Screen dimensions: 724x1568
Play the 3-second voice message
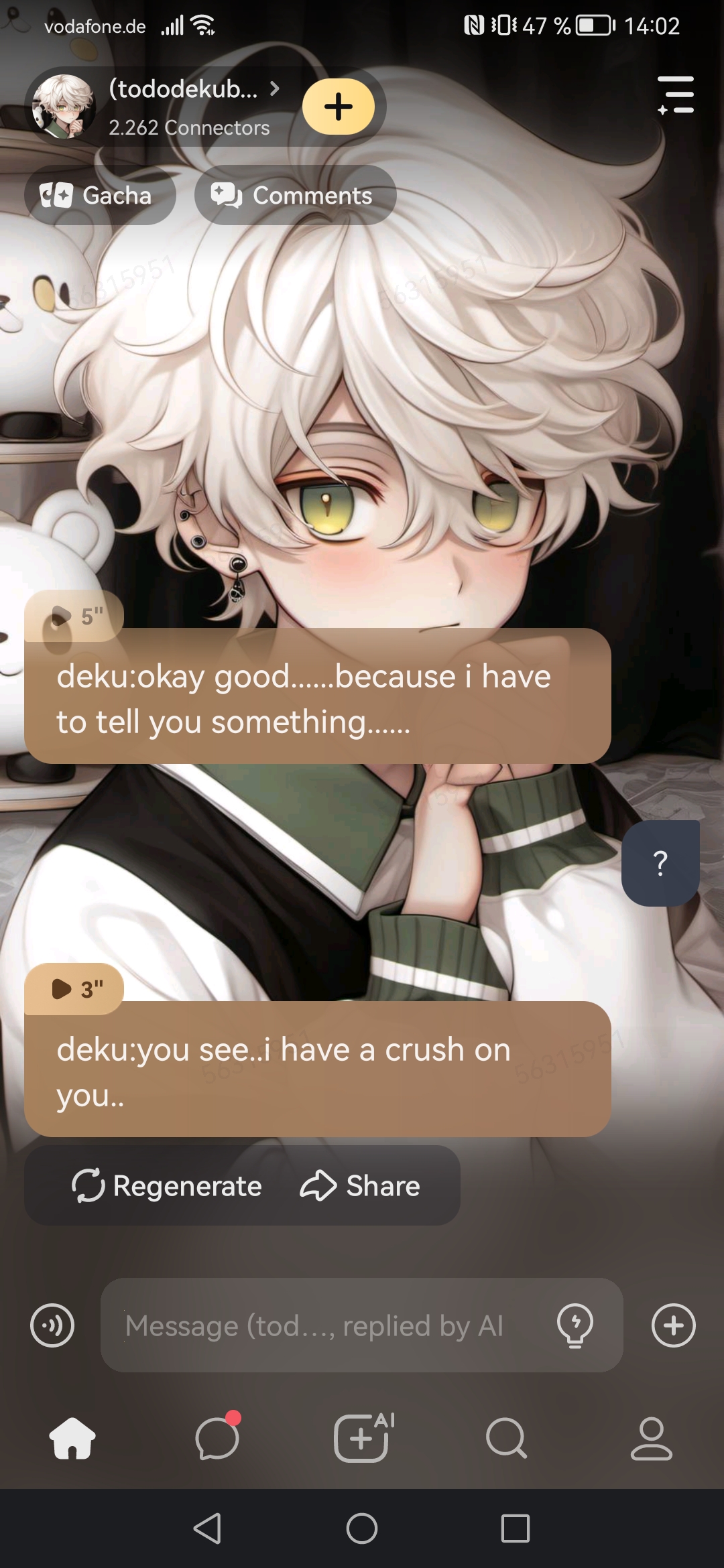tap(74, 988)
